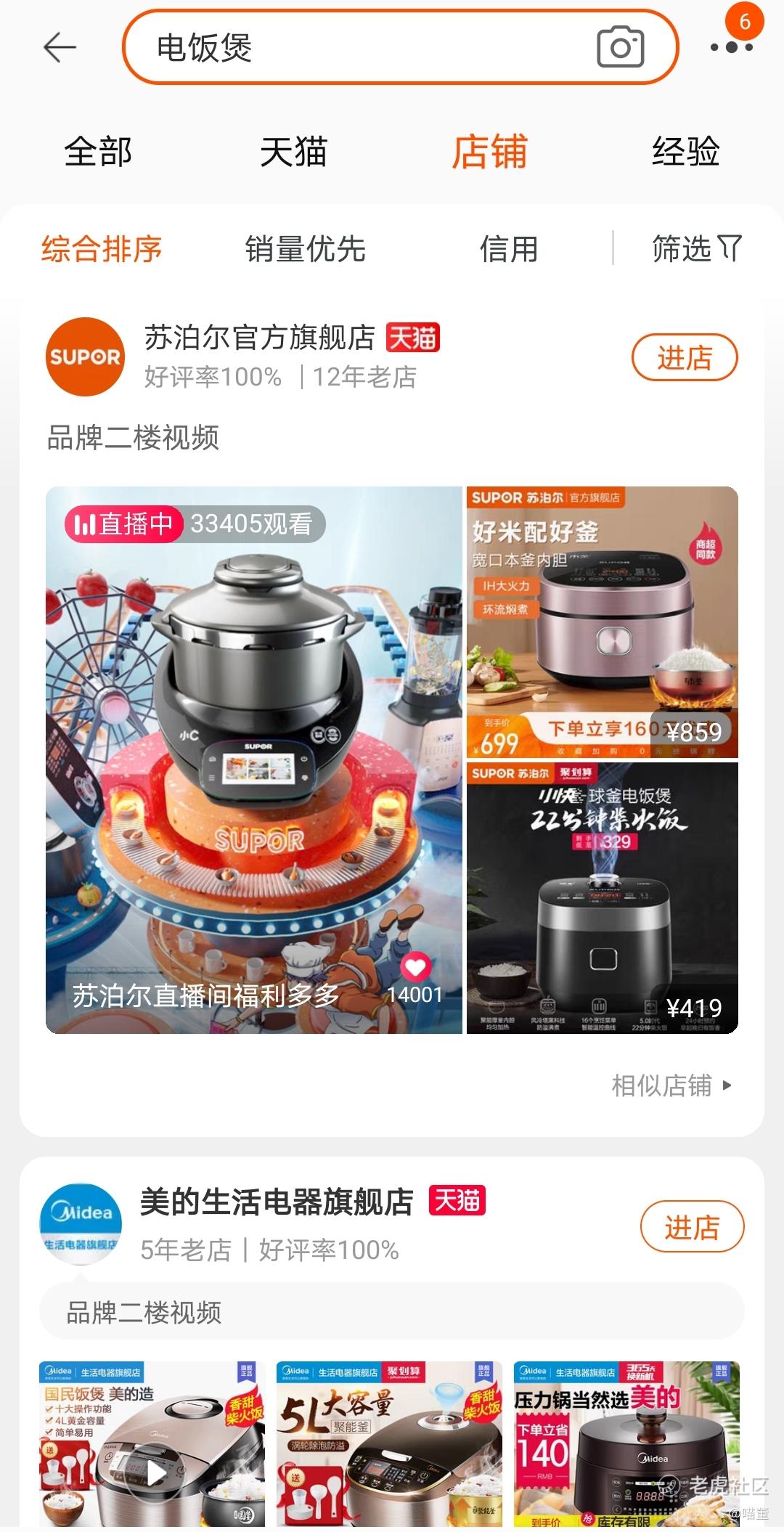Switch to the 经验 tab
784x1532 pixels.
(x=685, y=152)
